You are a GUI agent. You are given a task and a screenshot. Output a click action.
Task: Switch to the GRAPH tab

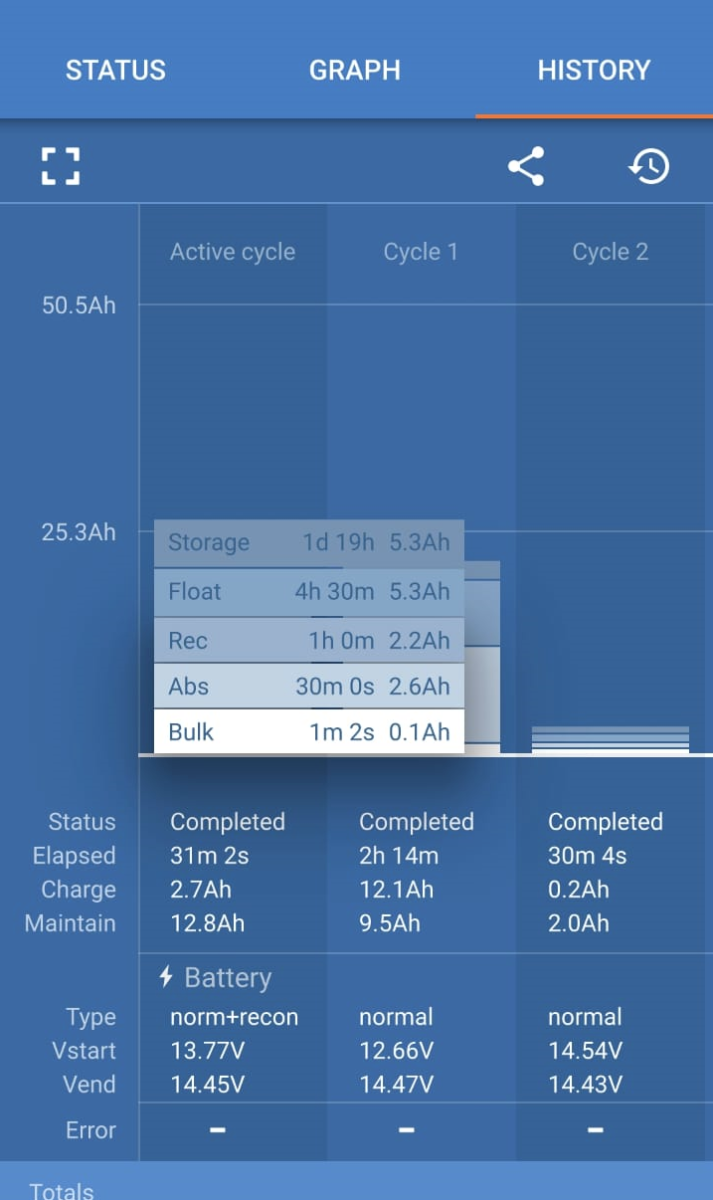click(x=354, y=70)
